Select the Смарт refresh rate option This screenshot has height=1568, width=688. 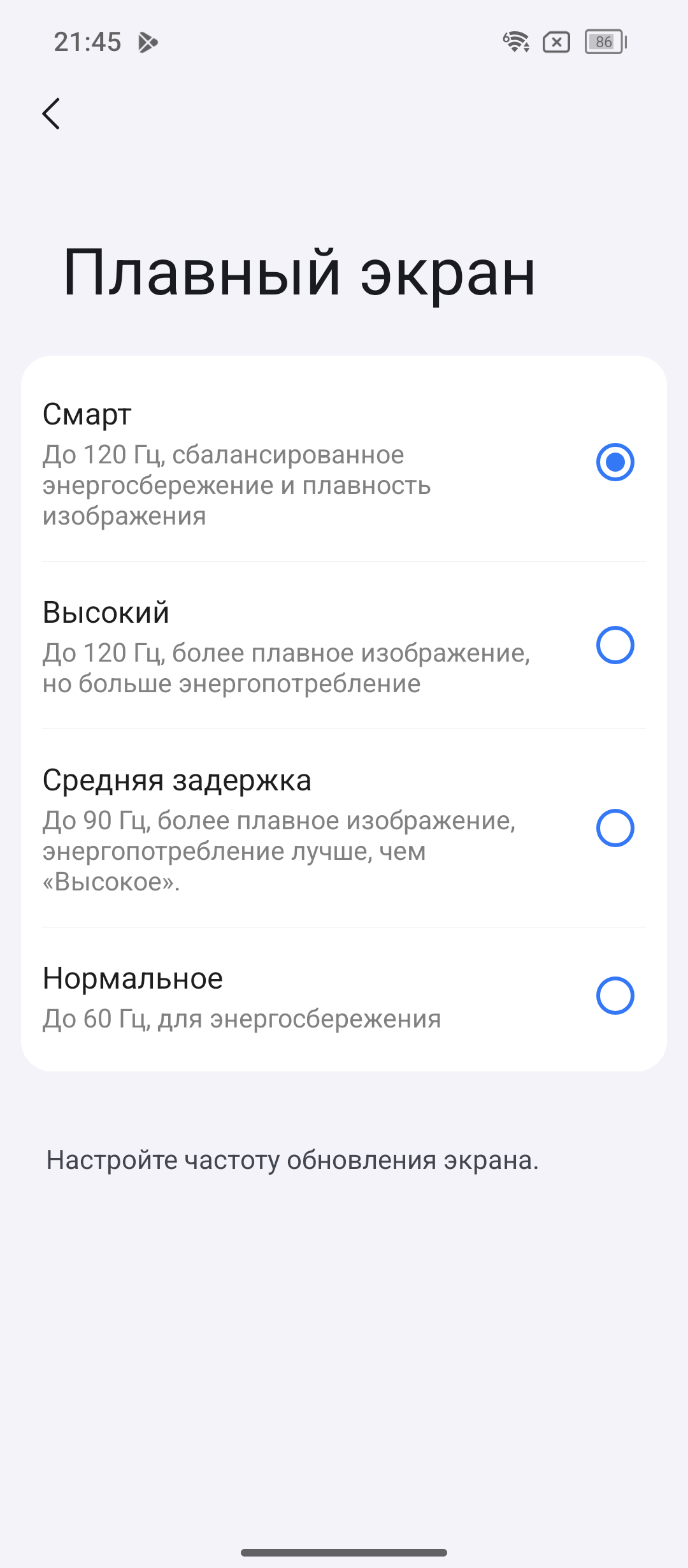tap(614, 462)
